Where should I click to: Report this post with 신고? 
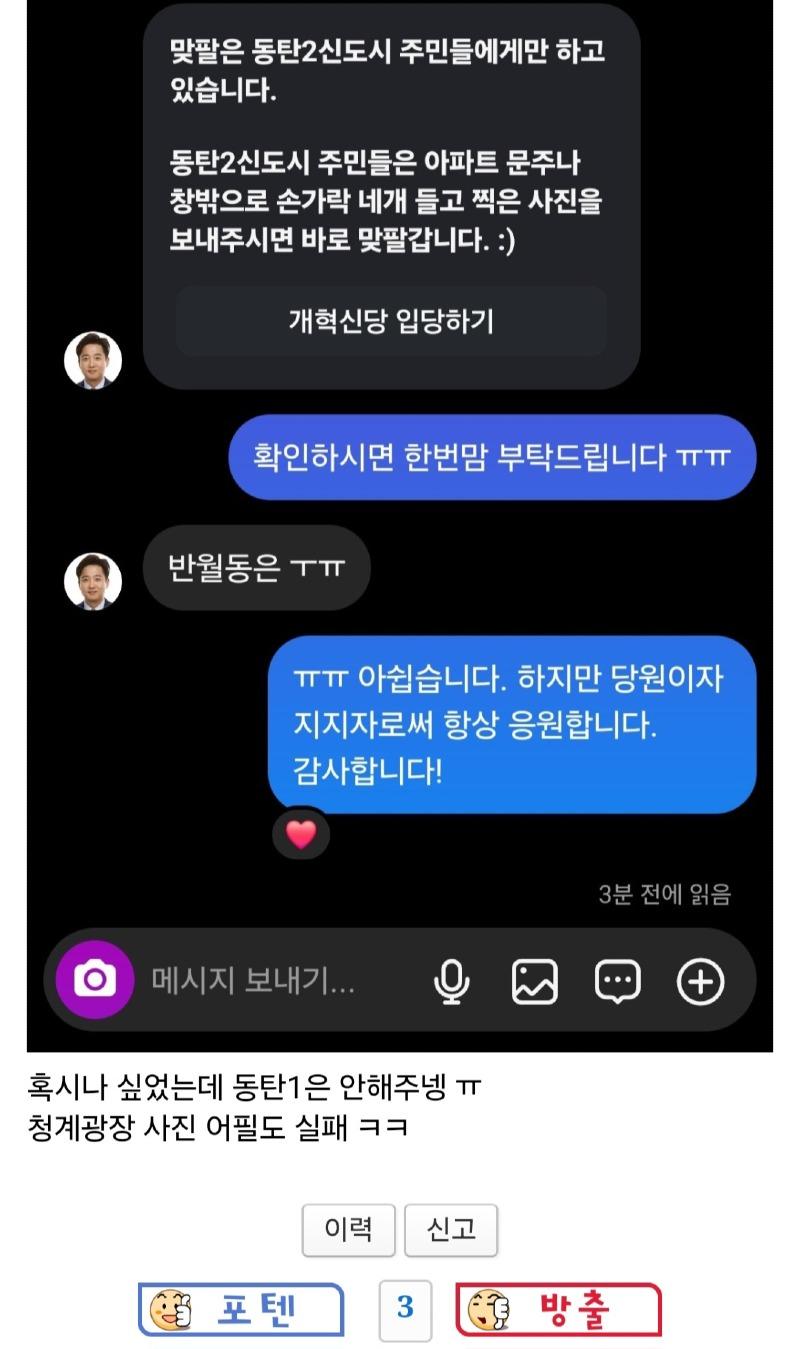[x=450, y=1230]
